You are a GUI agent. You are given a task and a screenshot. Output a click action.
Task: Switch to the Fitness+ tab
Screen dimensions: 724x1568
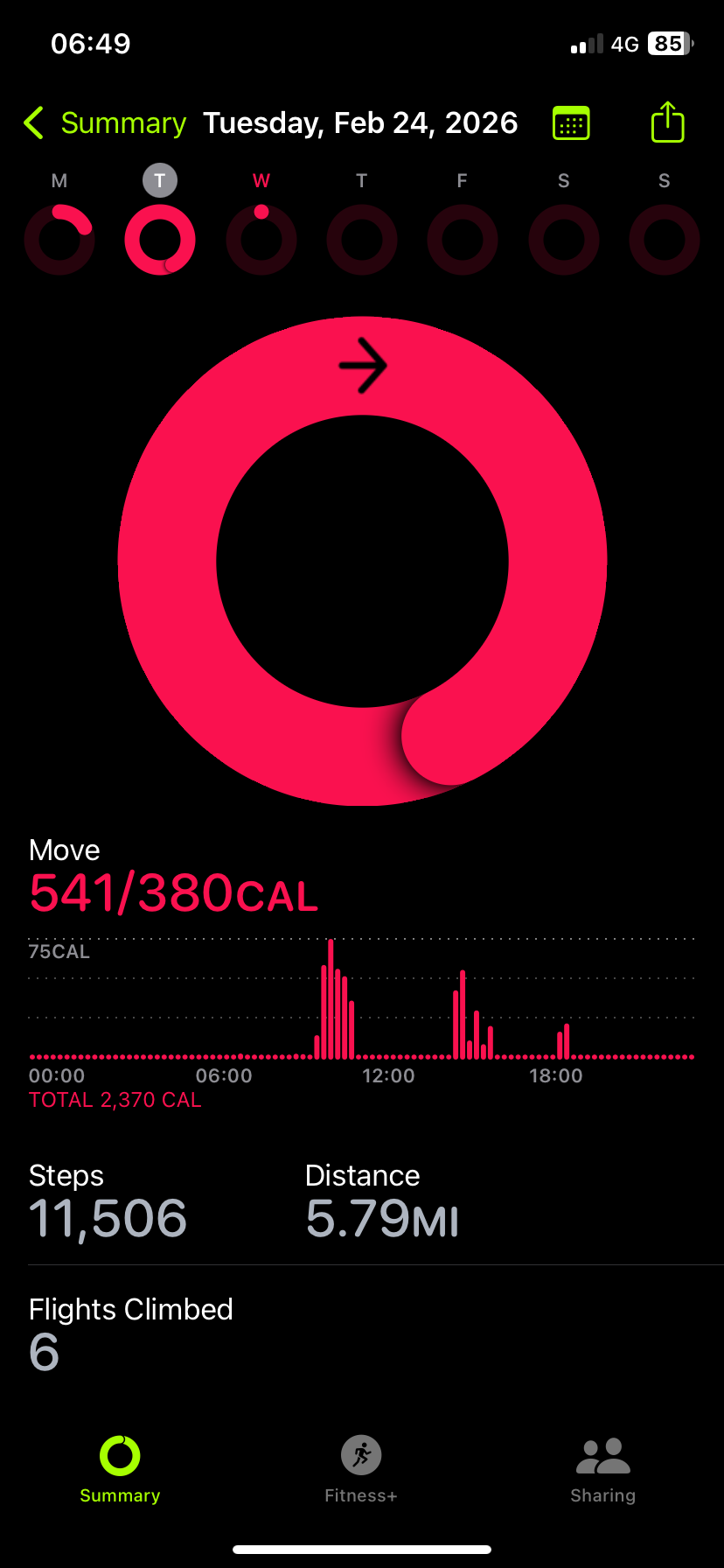[361, 1468]
